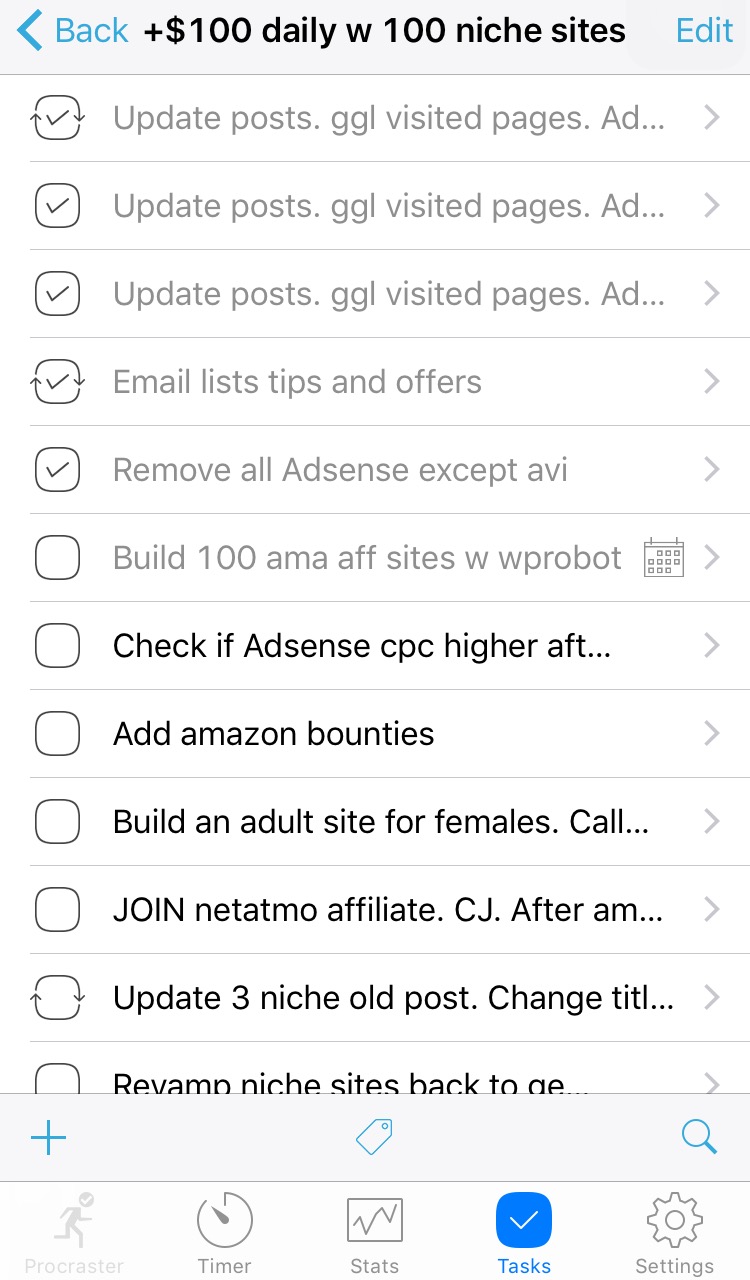This screenshot has height=1280, width=750.
Task: Check off the 'JOIN netatmo affiliate' task
Action: (x=57, y=910)
